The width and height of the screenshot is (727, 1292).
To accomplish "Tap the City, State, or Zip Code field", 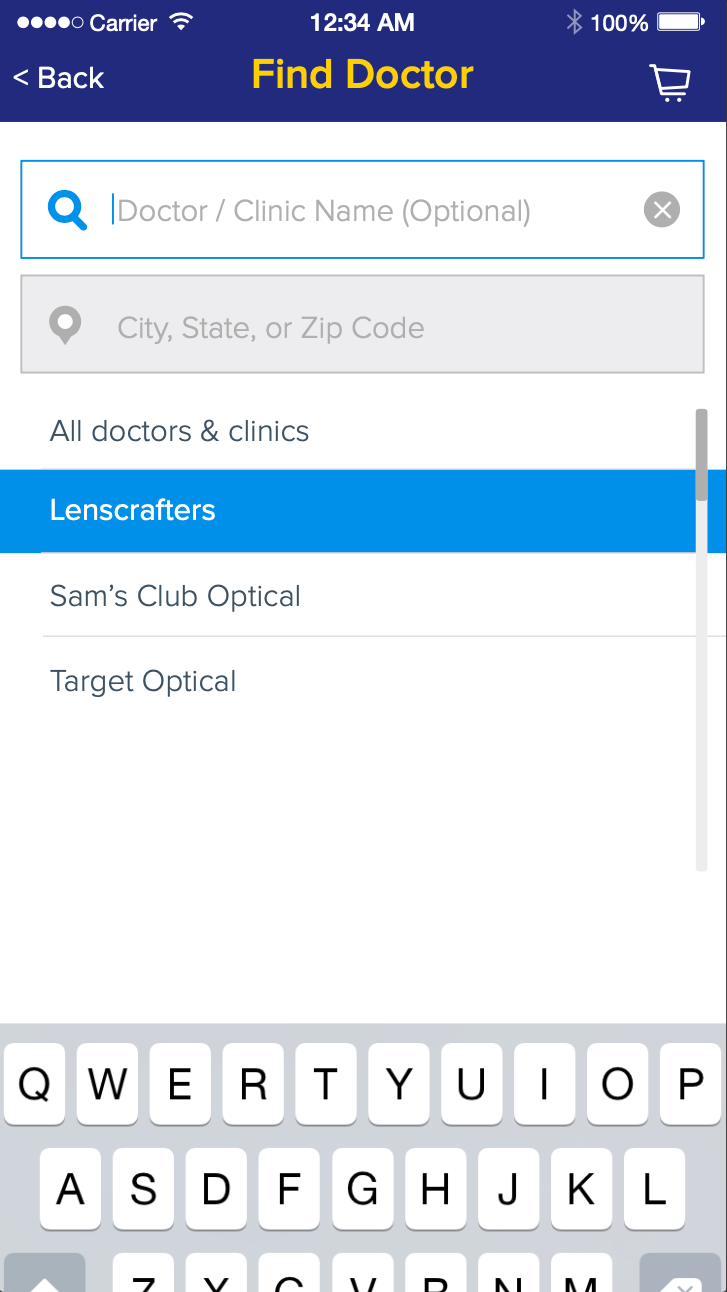I will (362, 325).
